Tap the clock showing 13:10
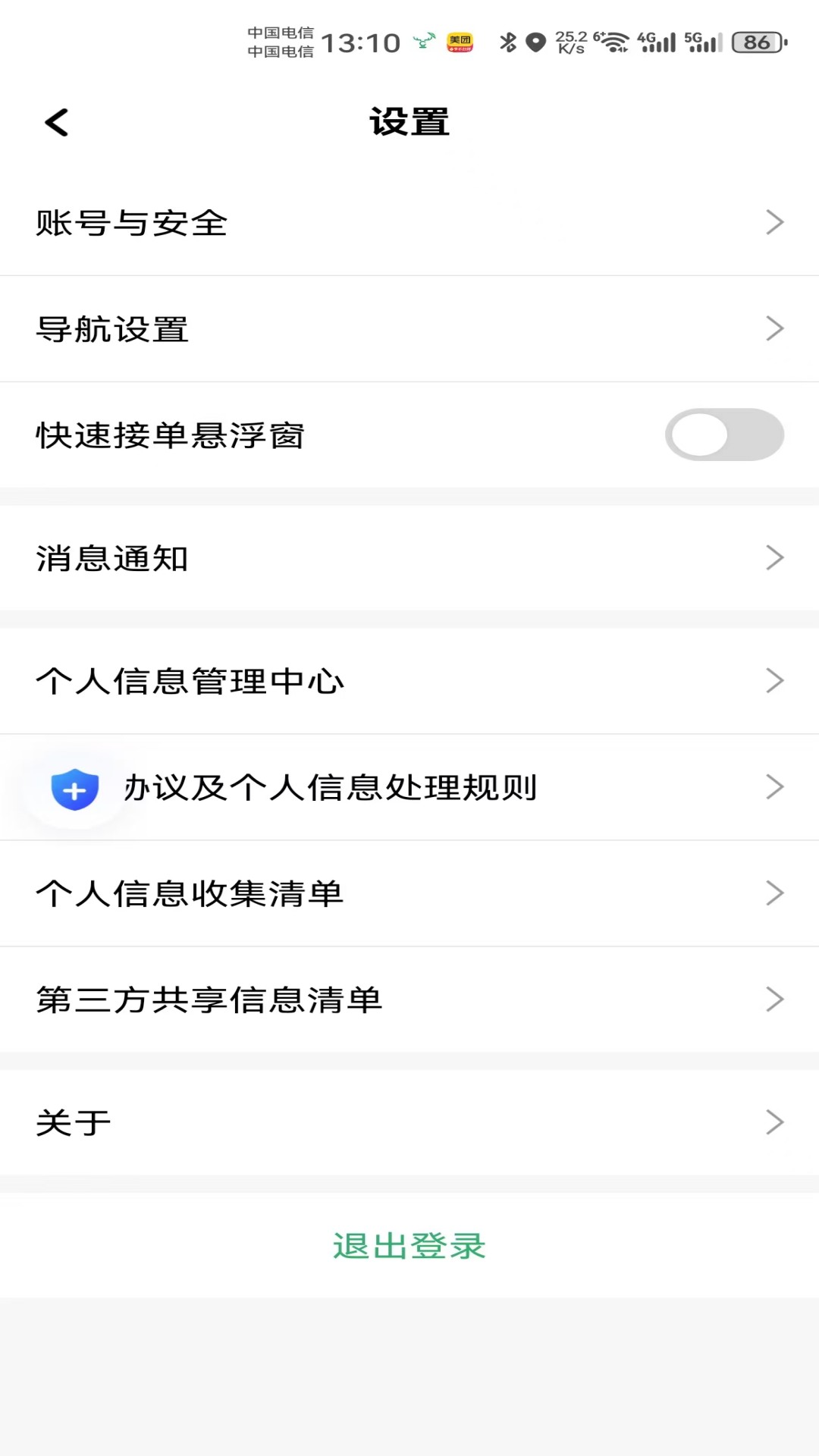This screenshot has height=1456, width=819. pos(362,42)
